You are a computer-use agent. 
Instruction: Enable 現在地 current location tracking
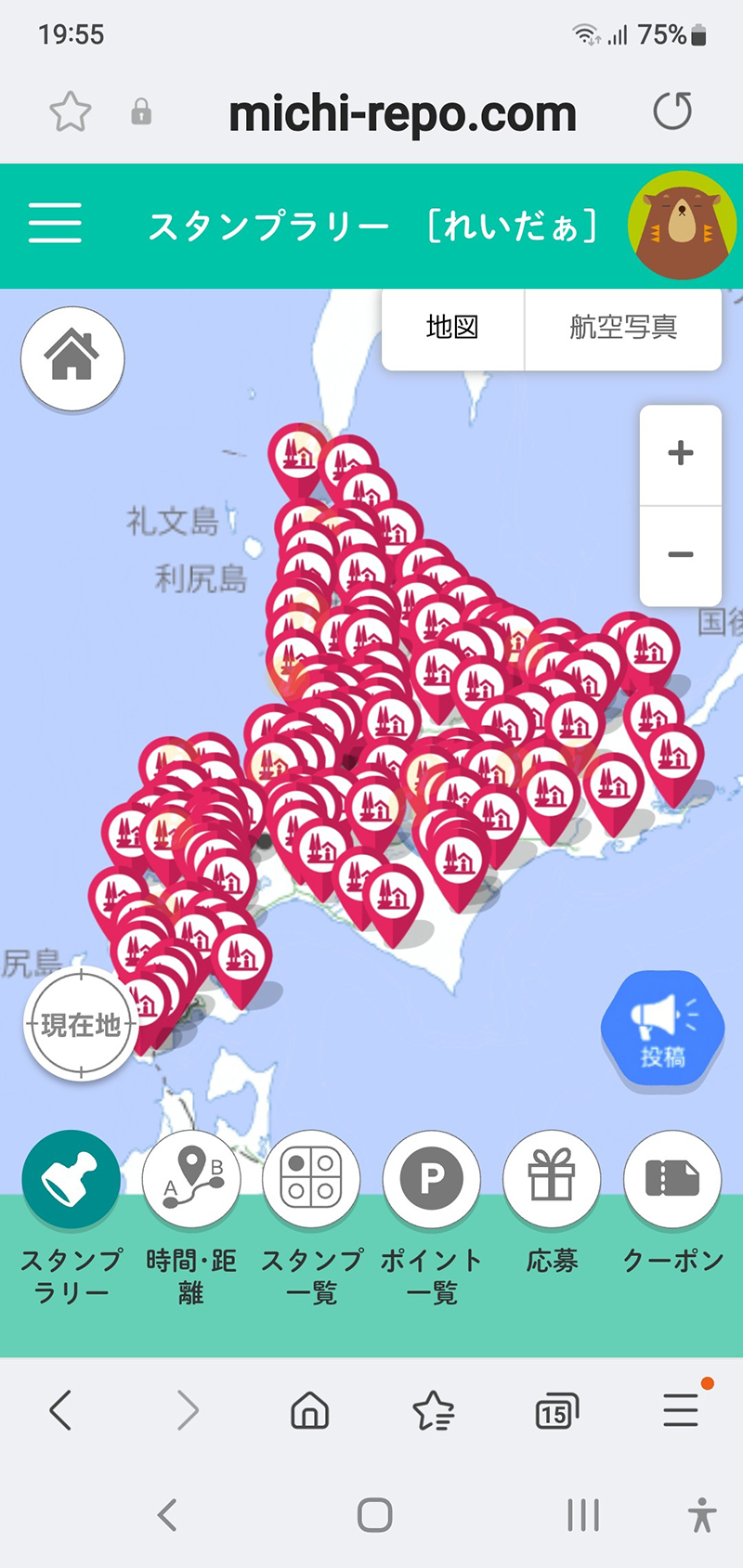[80, 1024]
